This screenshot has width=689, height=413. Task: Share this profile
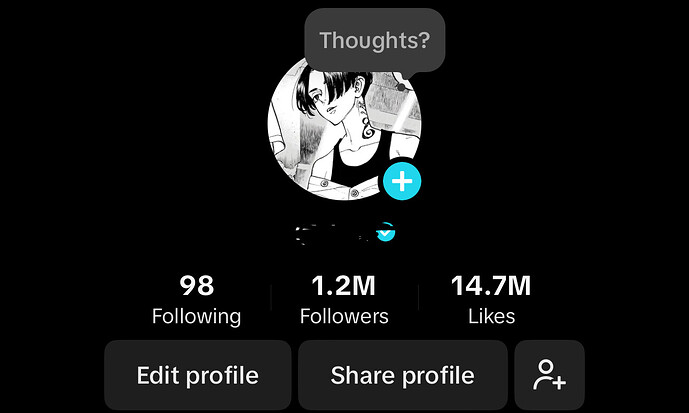402,376
